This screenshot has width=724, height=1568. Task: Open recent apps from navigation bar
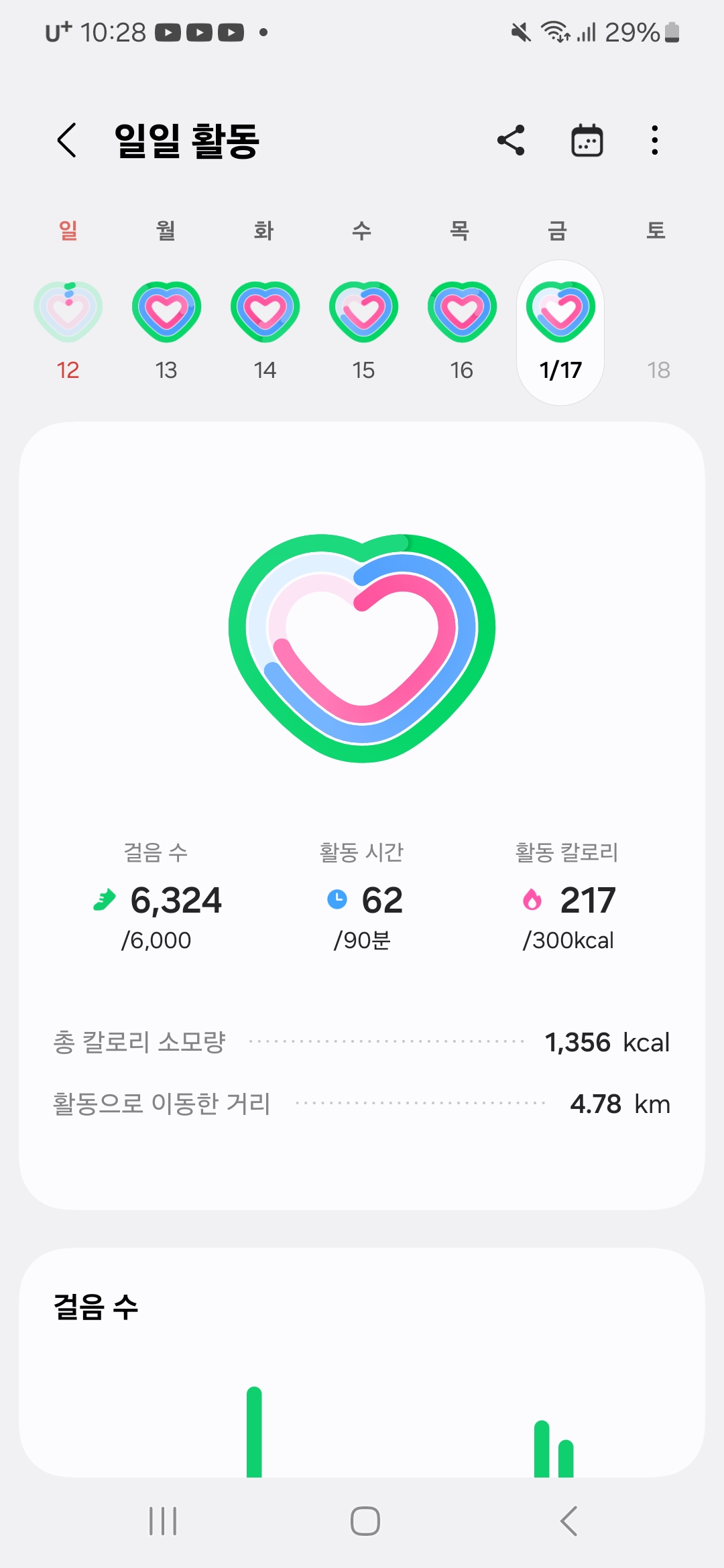(163, 1521)
